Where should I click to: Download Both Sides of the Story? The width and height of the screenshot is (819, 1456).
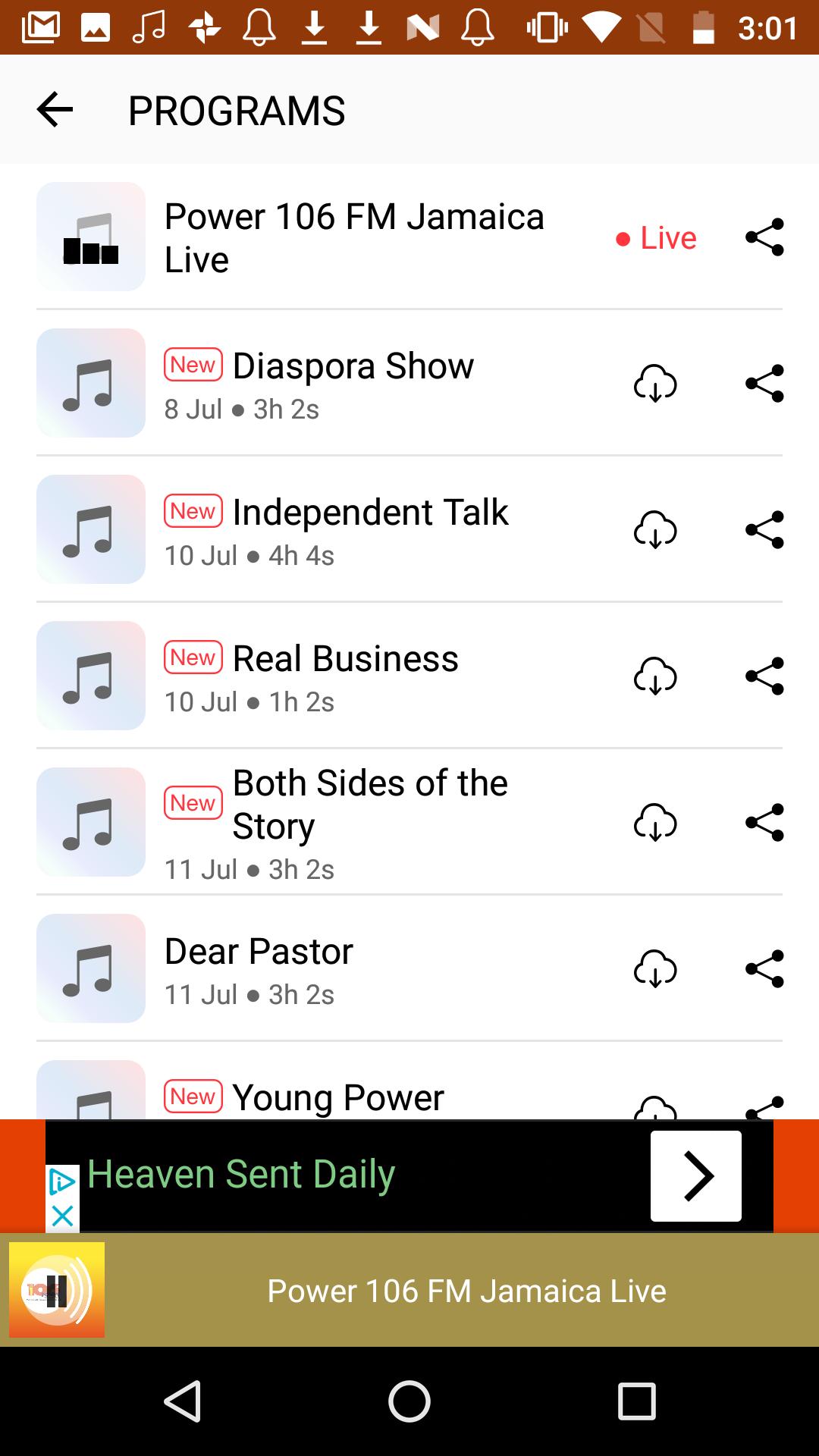(x=655, y=822)
